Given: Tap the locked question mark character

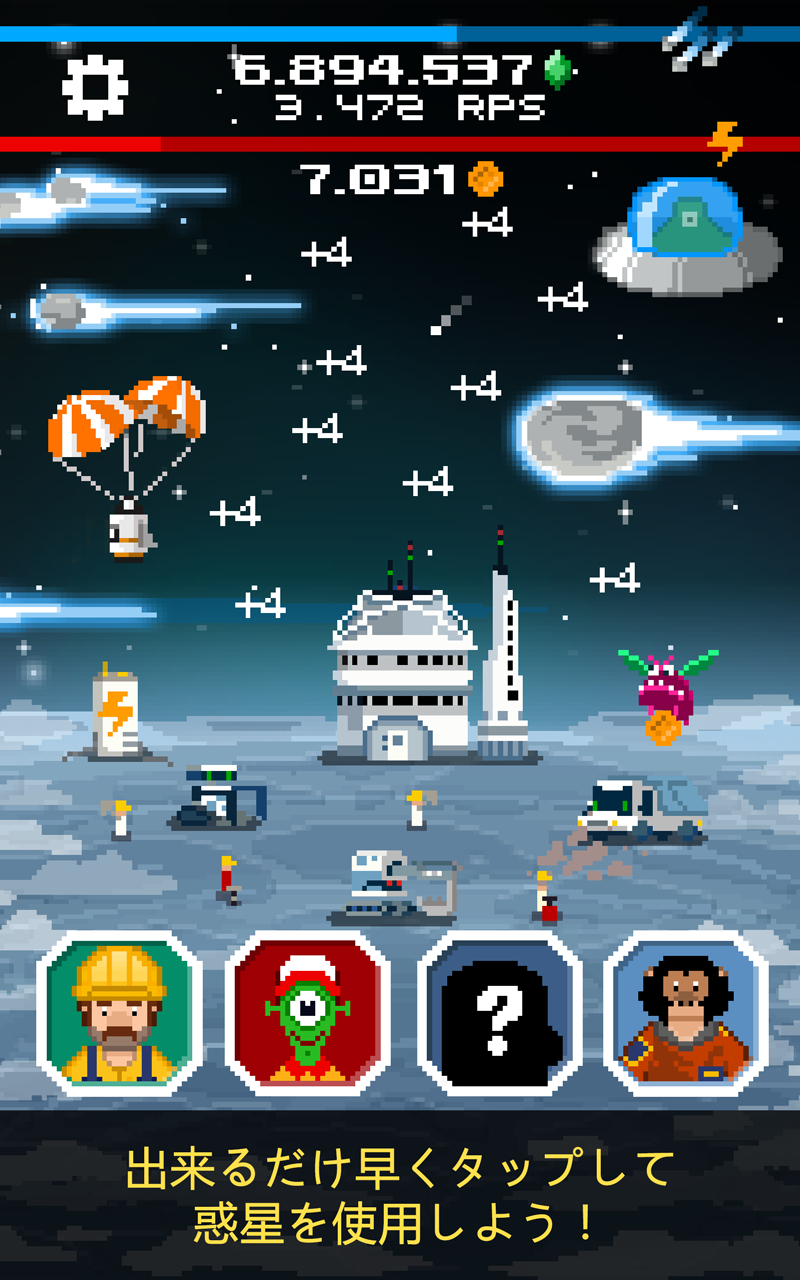Looking at the screenshot, I should pyautogui.click(x=499, y=1013).
